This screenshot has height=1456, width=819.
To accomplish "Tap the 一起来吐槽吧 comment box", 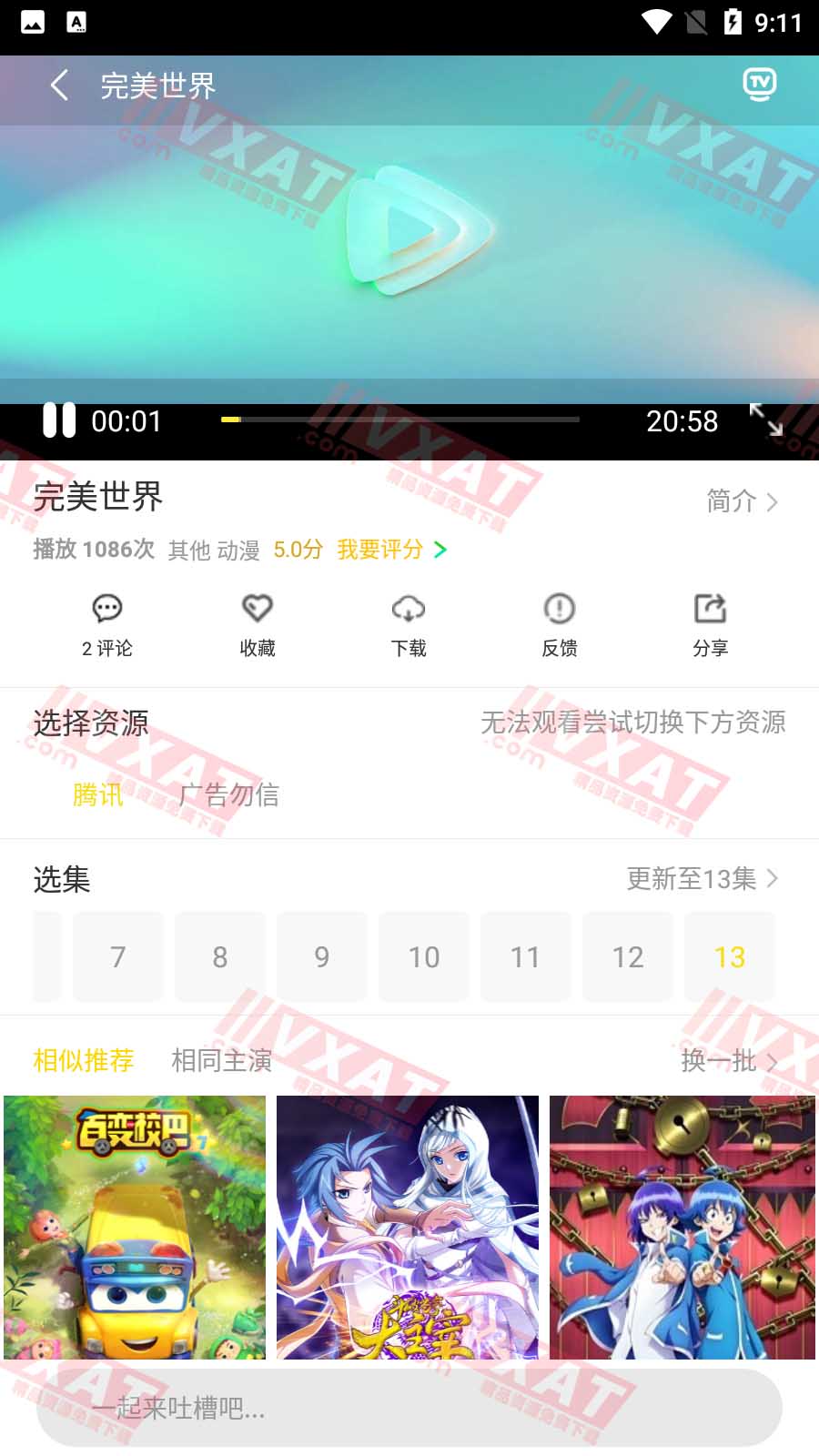I will pos(409,1408).
